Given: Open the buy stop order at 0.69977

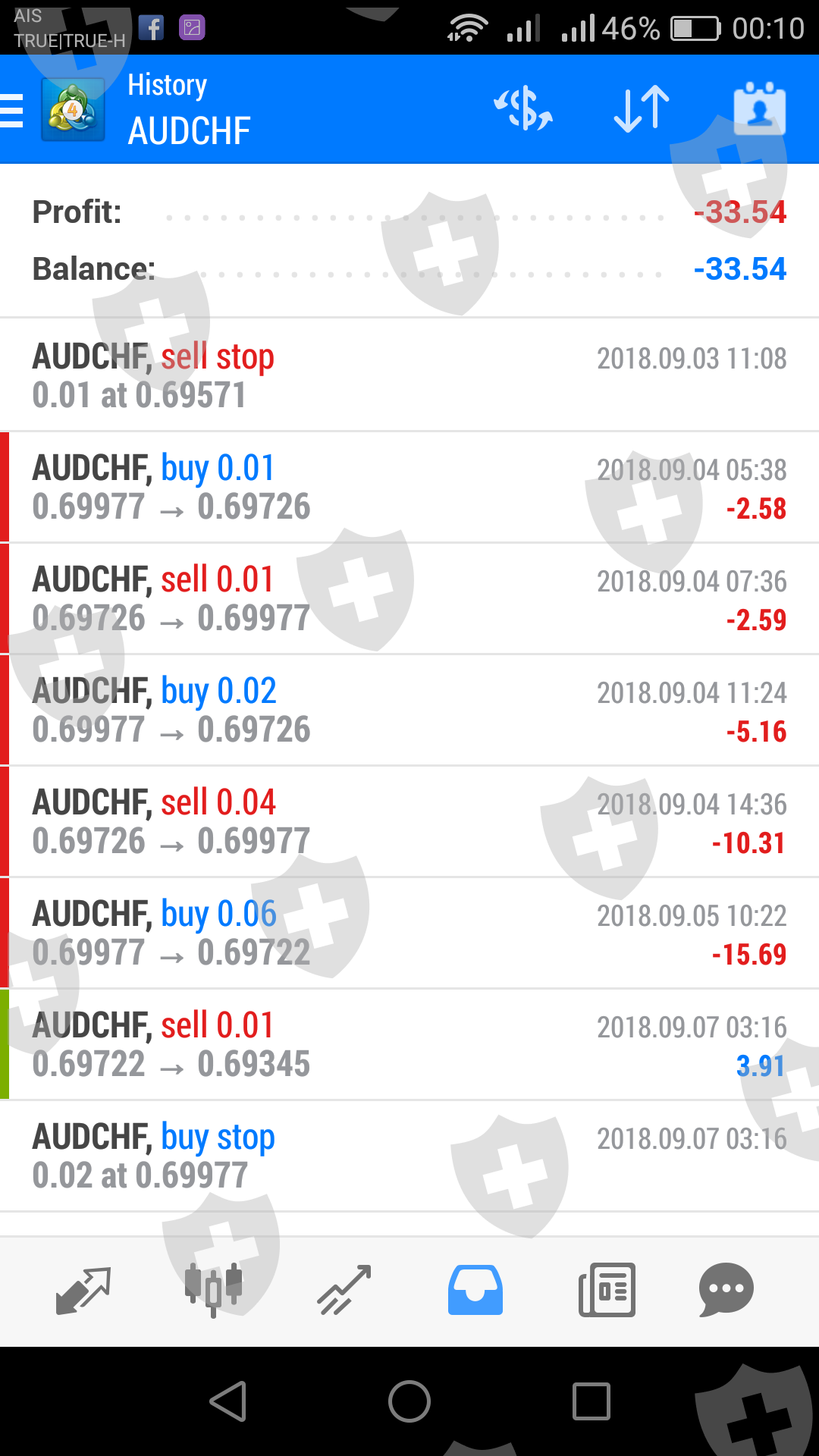Looking at the screenshot, I should [x=409, y=1156].
